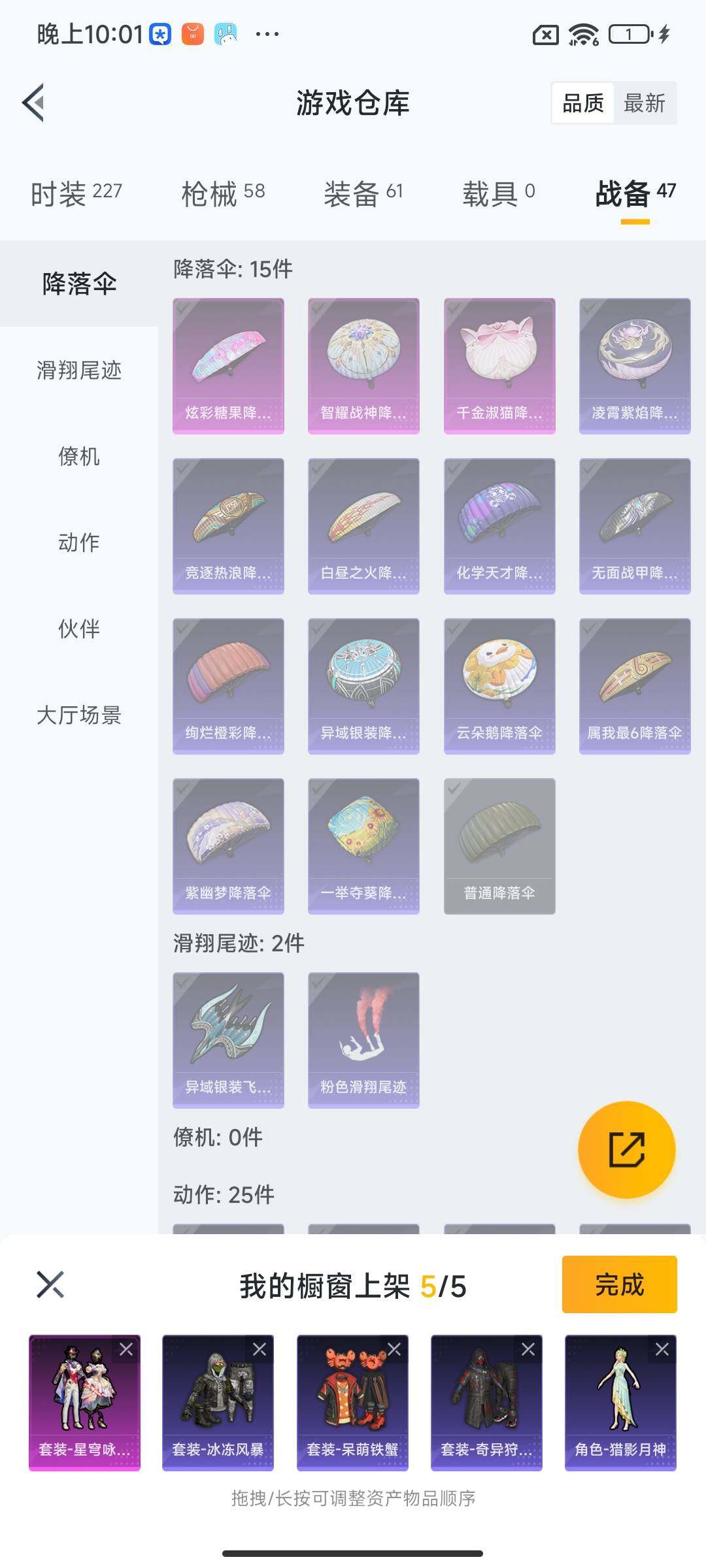Sort items by 品质
The width and height of the screenshot is (706, 1568).
[x=583, y=103]
